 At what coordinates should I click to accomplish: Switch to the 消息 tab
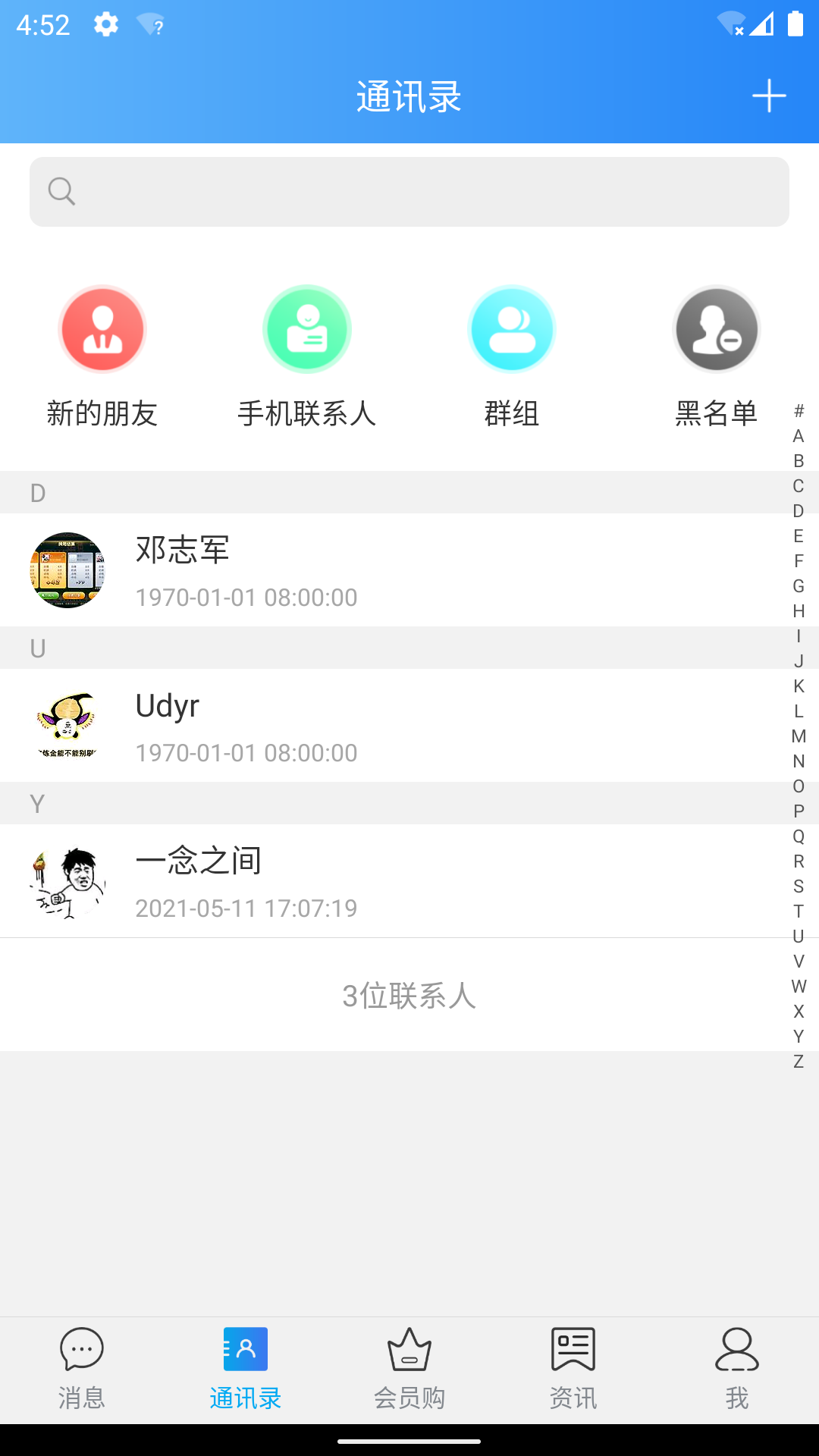[82, 1369]
